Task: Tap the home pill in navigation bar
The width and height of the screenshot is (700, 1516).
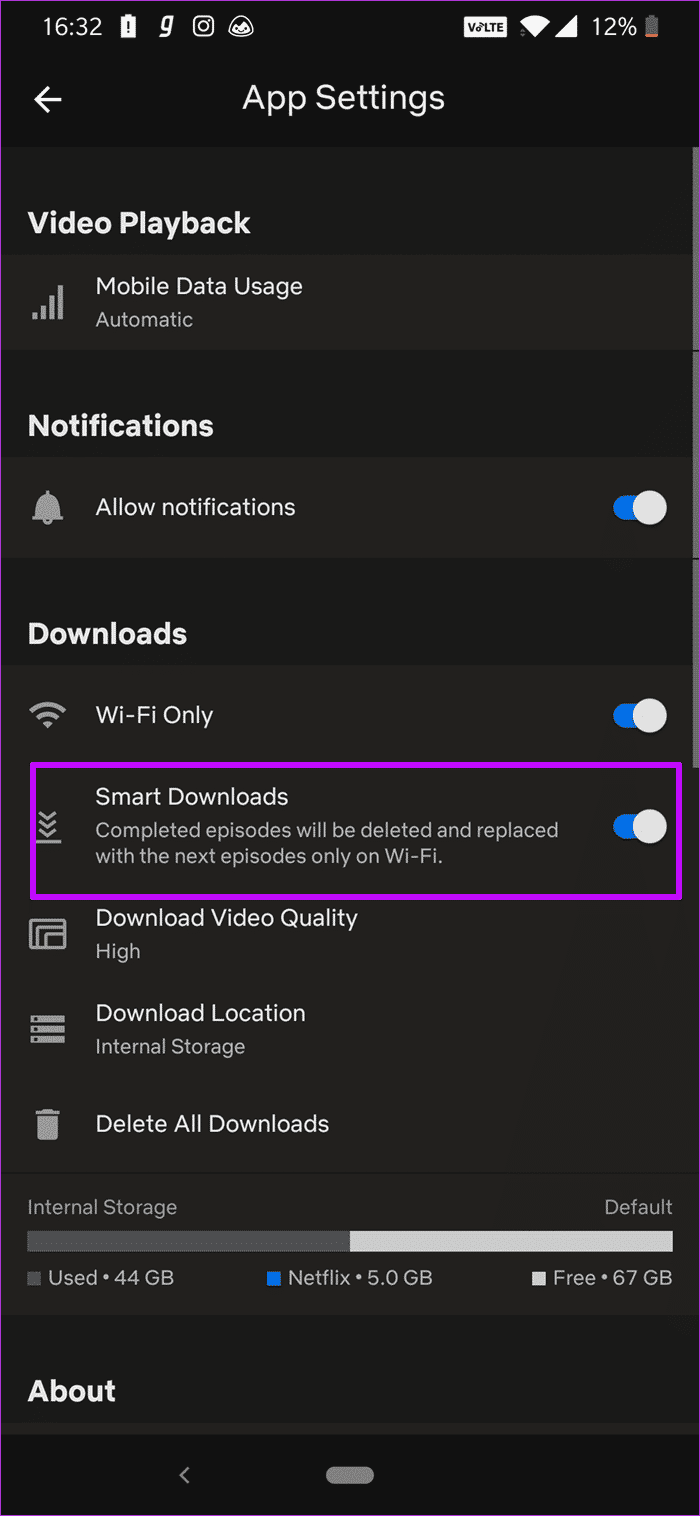Action: (x=350, y=1475)
